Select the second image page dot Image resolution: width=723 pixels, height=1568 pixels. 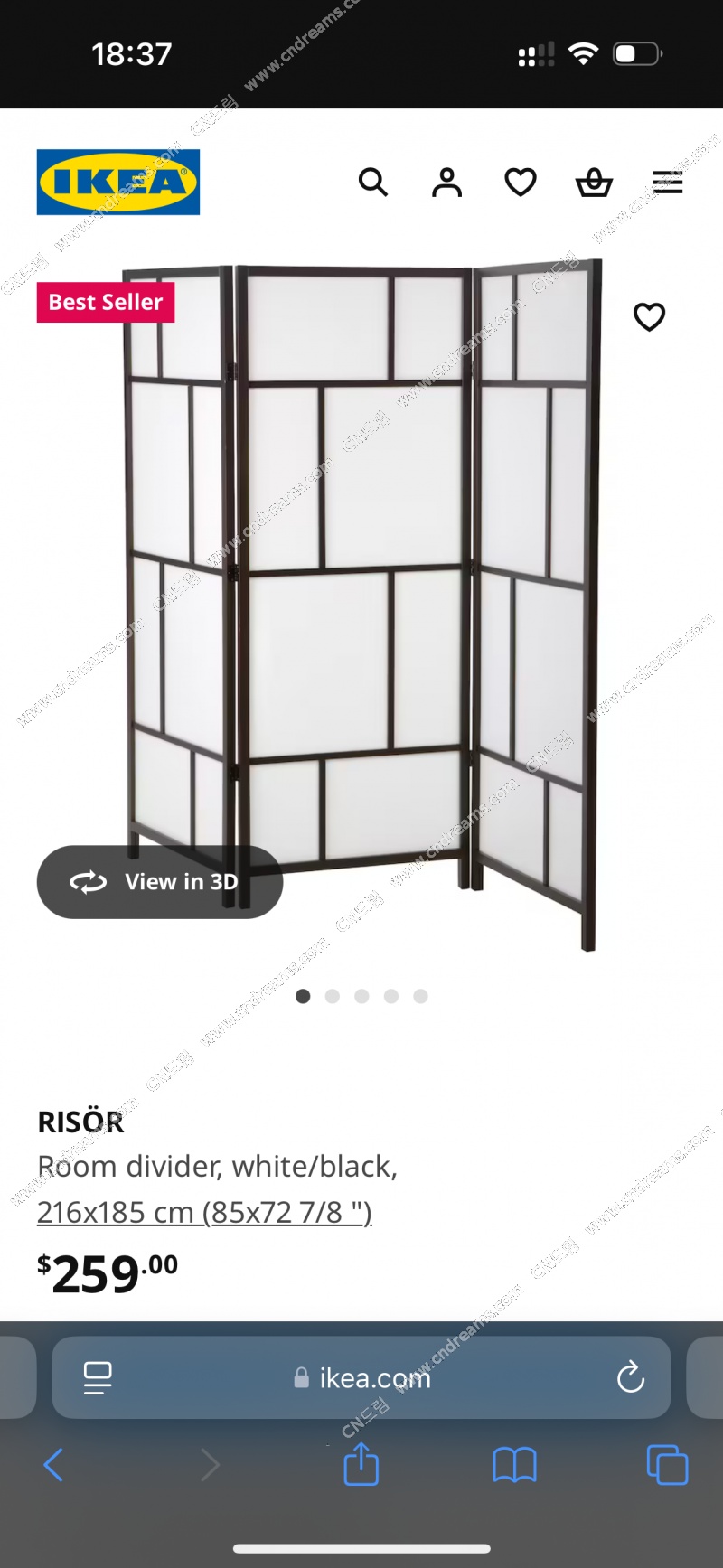[333, 996]
